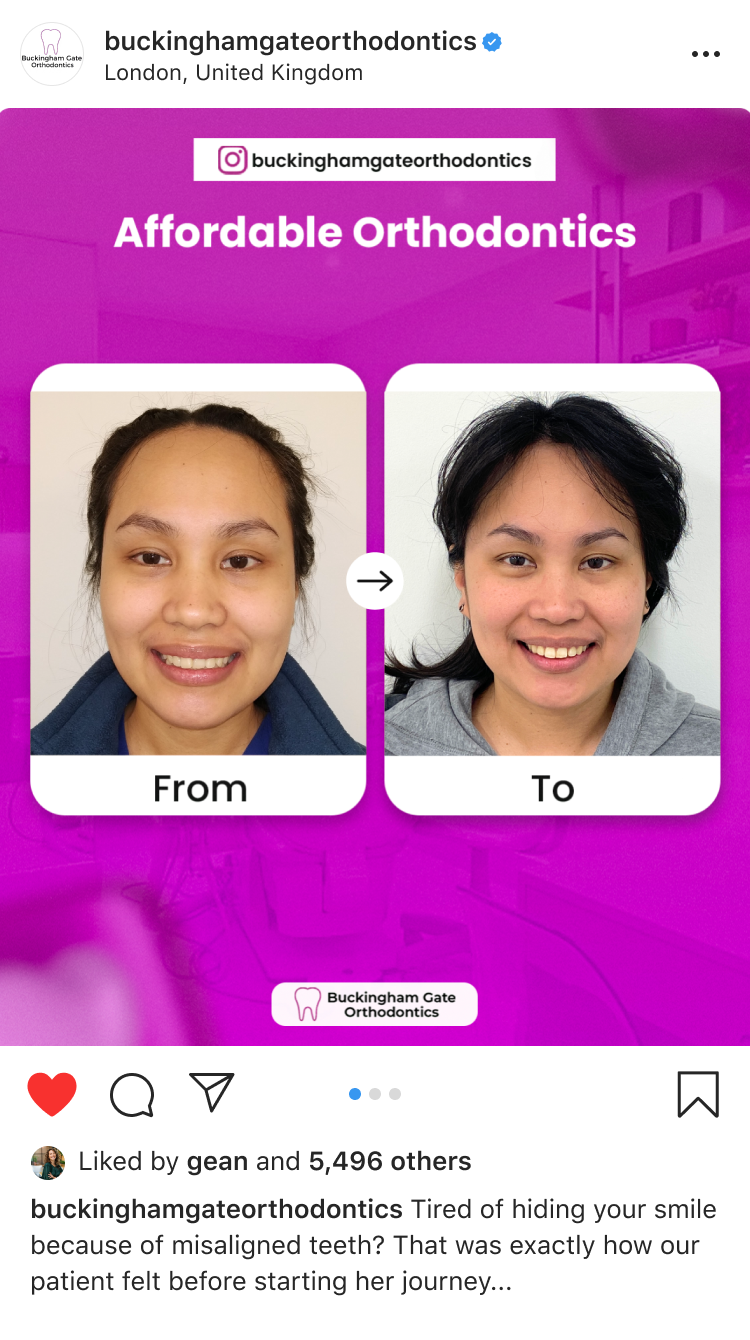Open the post's three-dot options menu
Viewport: 750px width, 1340px height.
pyautogui.click(x=705, y=55)
